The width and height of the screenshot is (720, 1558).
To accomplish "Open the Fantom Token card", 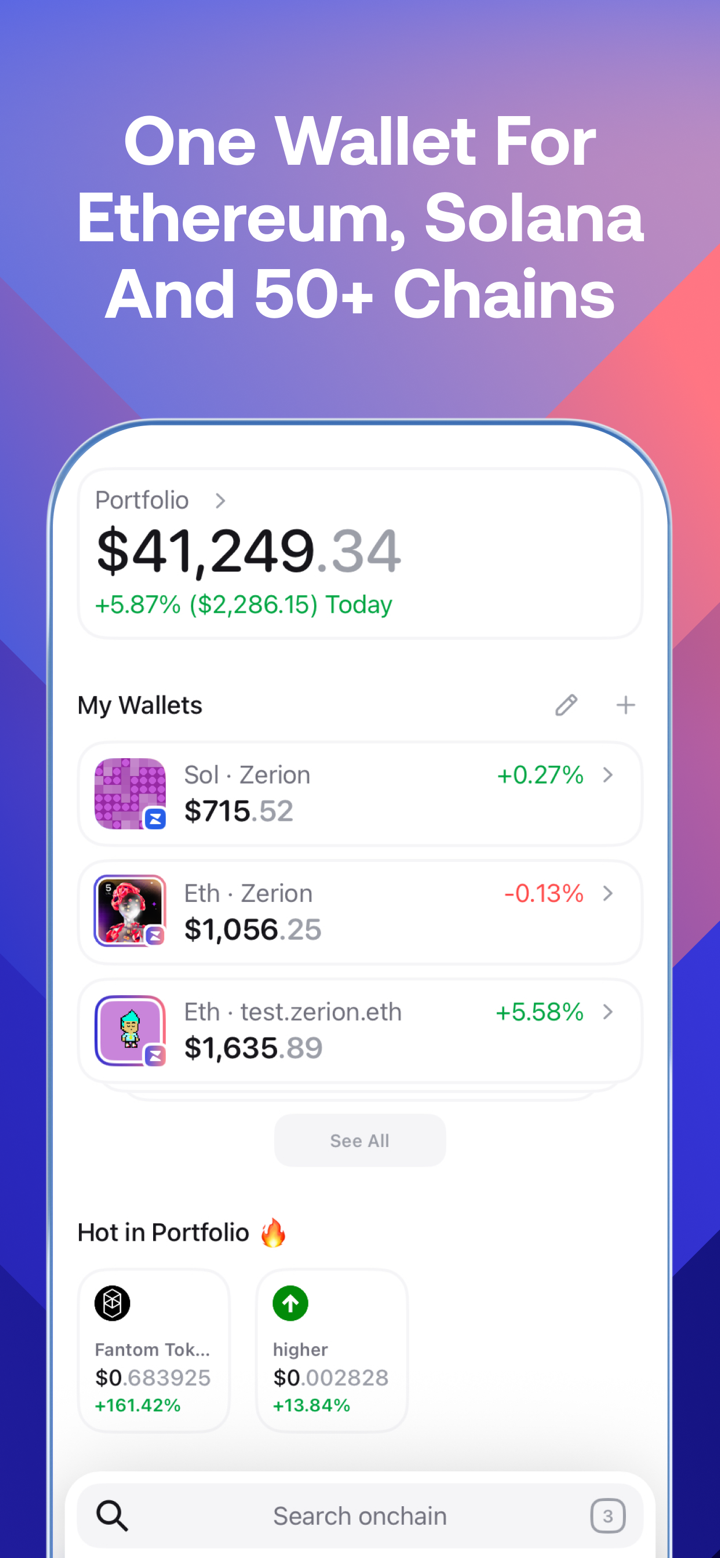I will click(154, 1350).
